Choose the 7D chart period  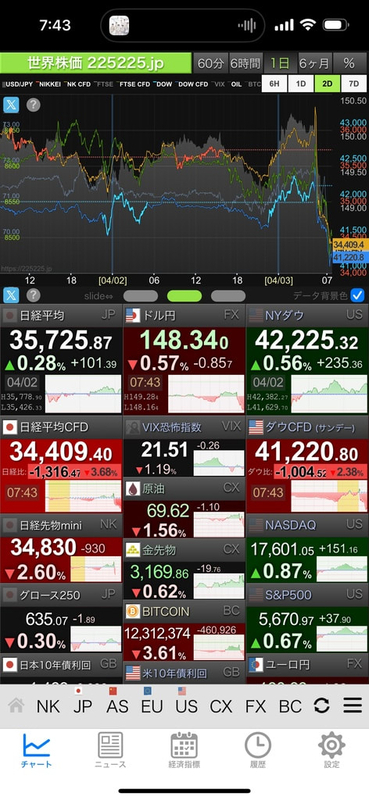click(x=353, y=84)
